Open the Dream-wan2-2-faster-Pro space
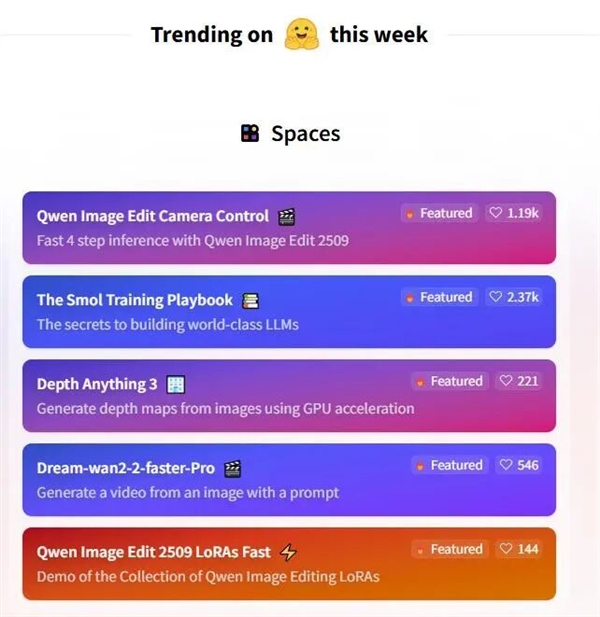 click(126, 468)
